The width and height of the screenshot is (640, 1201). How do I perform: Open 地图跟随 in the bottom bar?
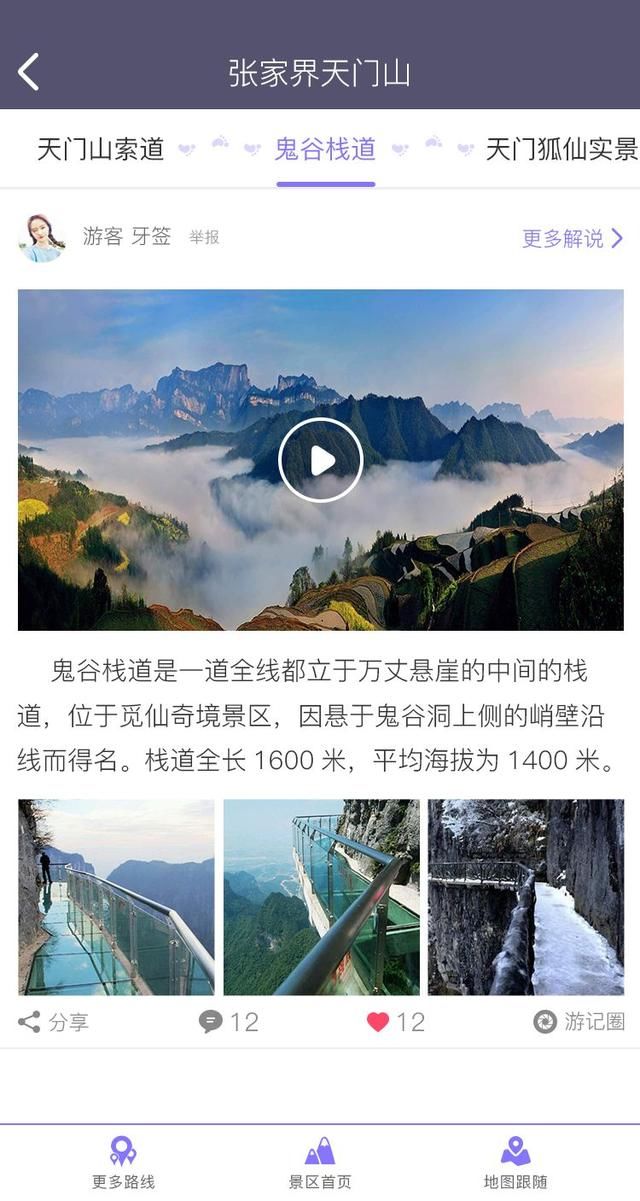[516, 1163]
